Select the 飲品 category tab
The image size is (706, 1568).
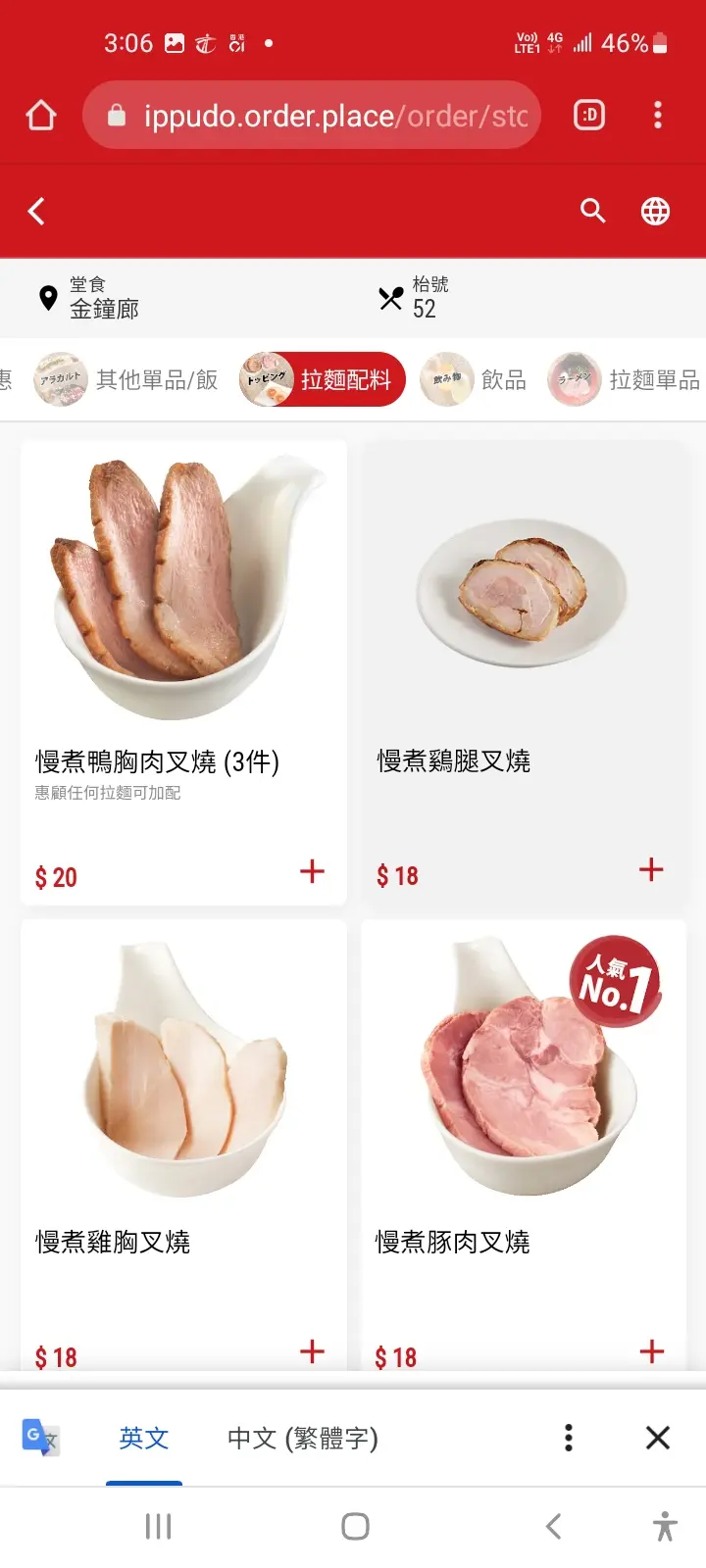coord(475,379)
